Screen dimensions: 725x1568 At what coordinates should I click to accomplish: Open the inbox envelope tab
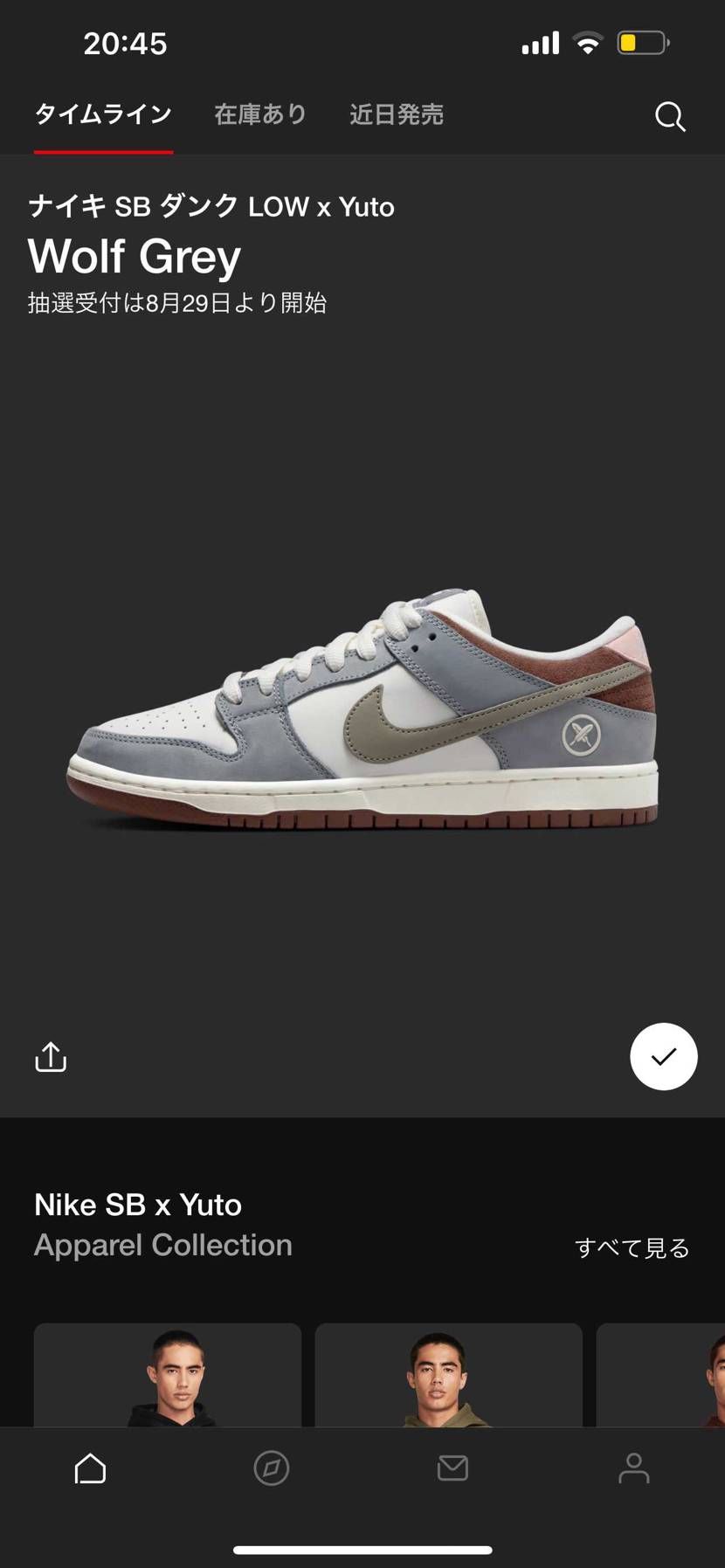coord(452,1468)
